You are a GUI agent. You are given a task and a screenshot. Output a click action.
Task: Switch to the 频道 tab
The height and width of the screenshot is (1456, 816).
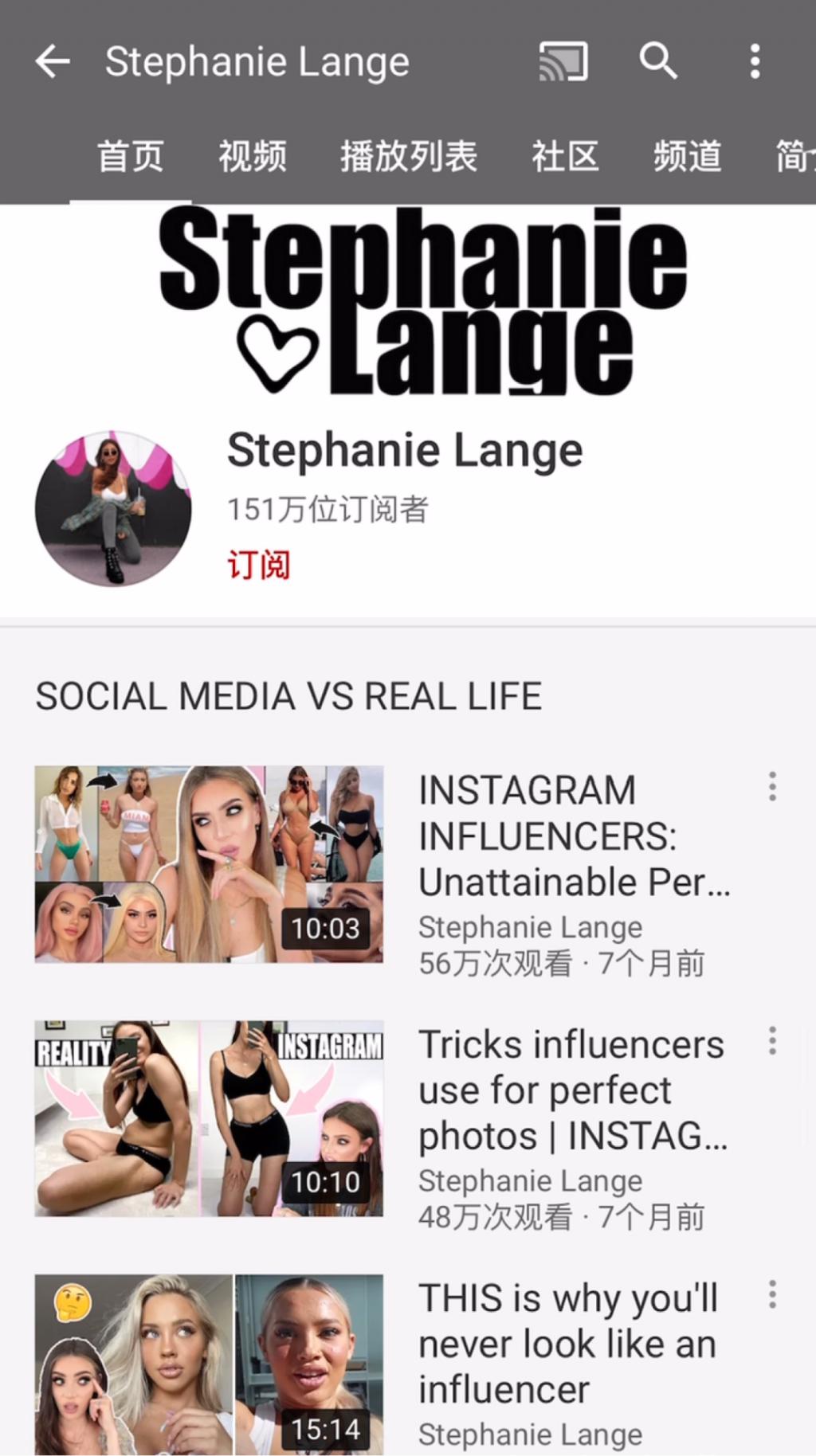coord(687,155)
